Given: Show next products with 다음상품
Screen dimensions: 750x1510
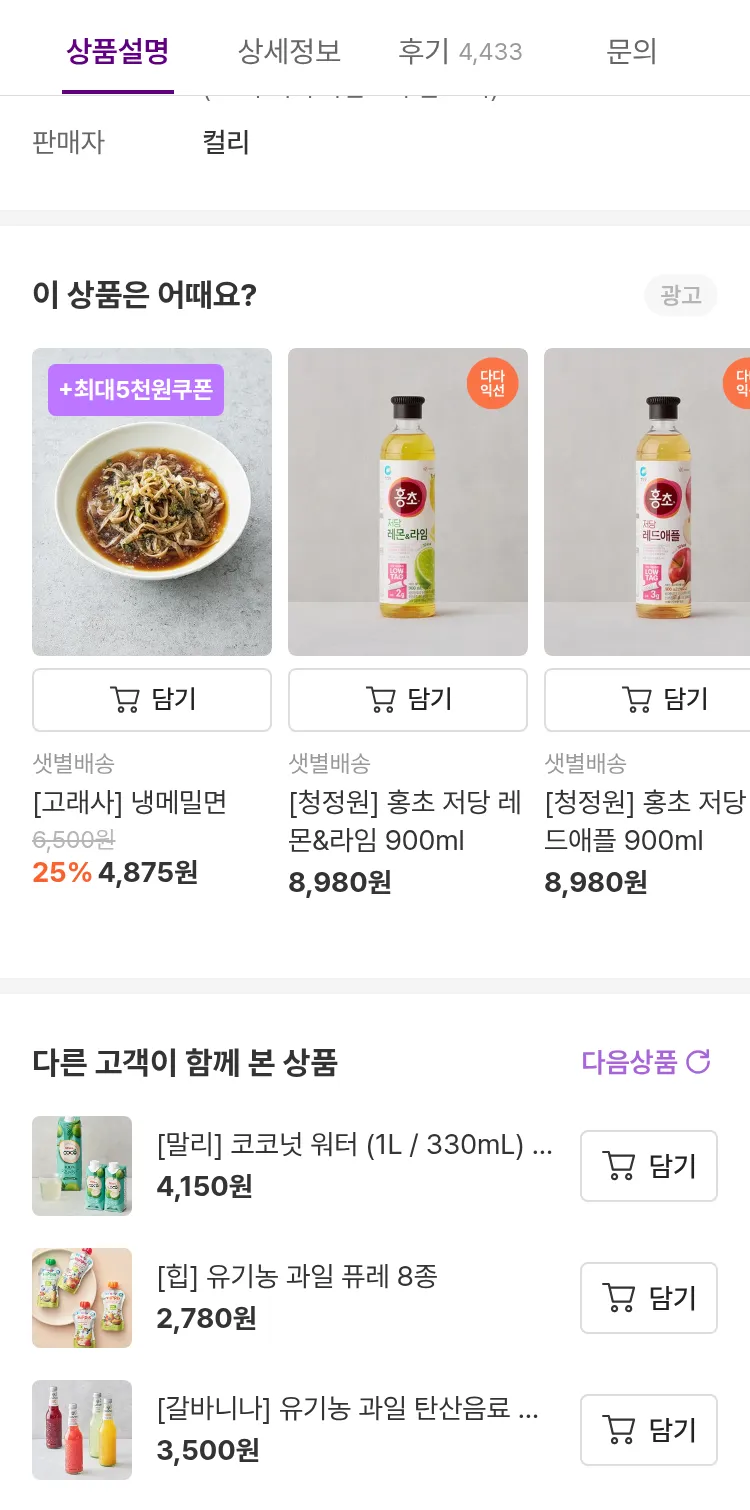Looking at the screenshot, I should pyautogui.click(x=646, y=1062).
